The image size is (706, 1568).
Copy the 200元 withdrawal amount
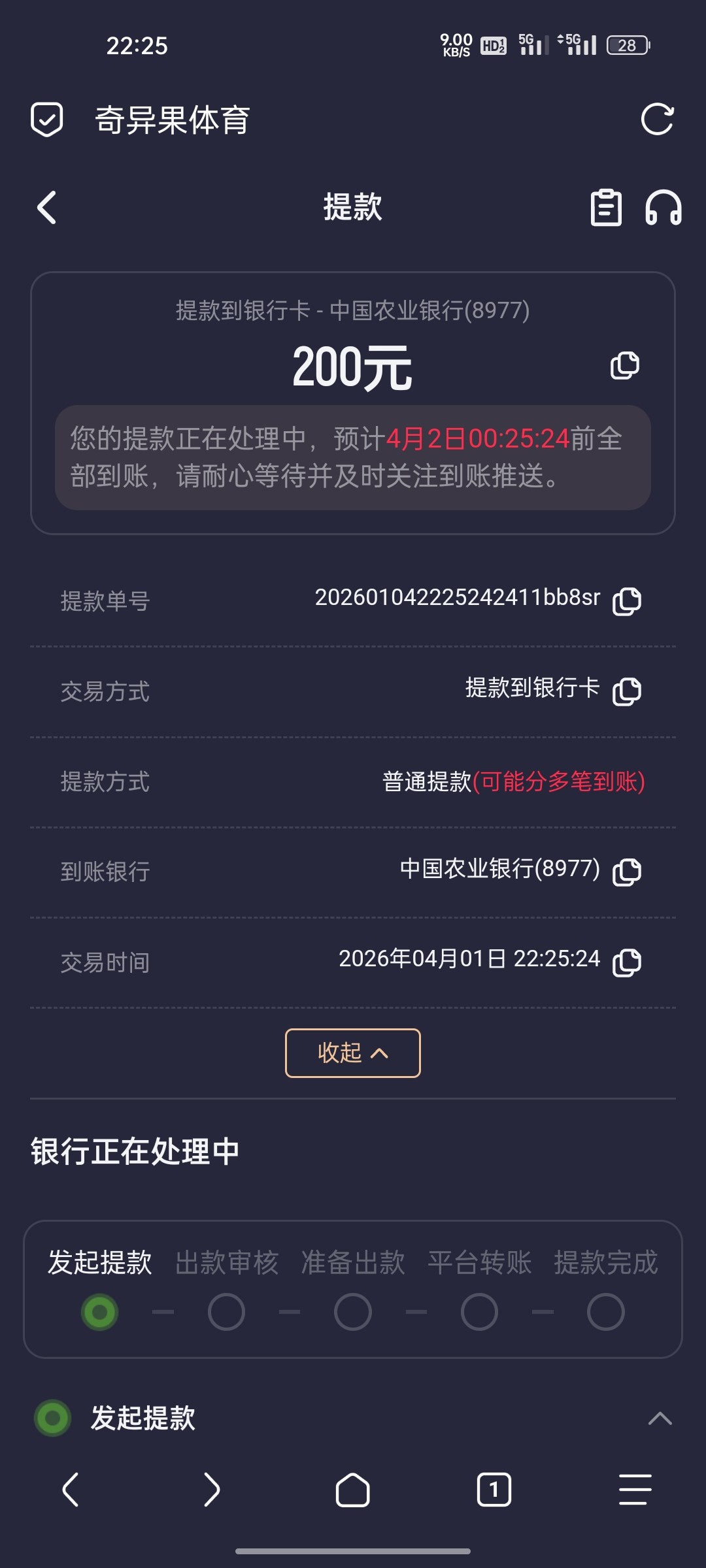pos(624,366)
